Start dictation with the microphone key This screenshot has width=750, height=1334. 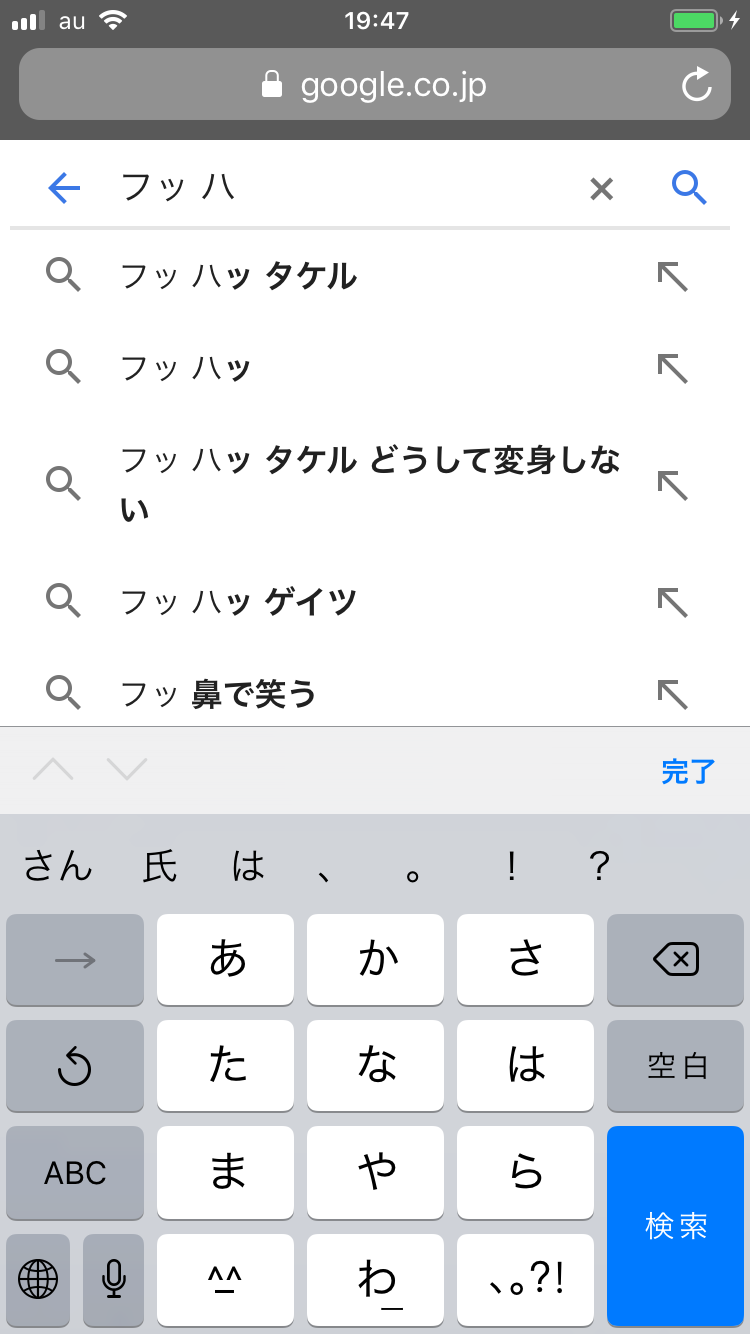113,1278
